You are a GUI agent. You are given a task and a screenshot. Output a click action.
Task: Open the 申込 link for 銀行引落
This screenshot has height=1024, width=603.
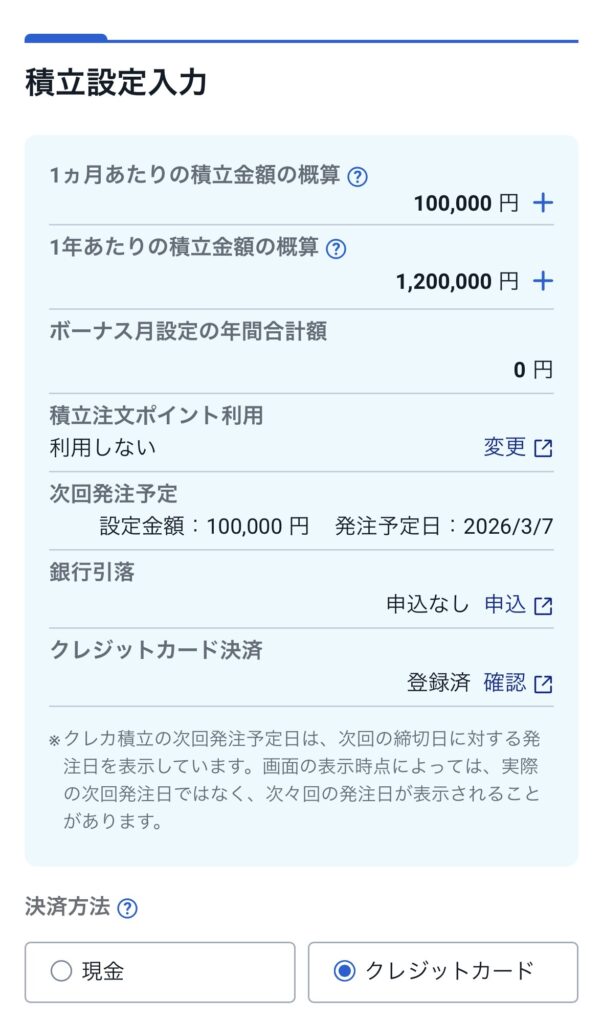coord(517,605)
